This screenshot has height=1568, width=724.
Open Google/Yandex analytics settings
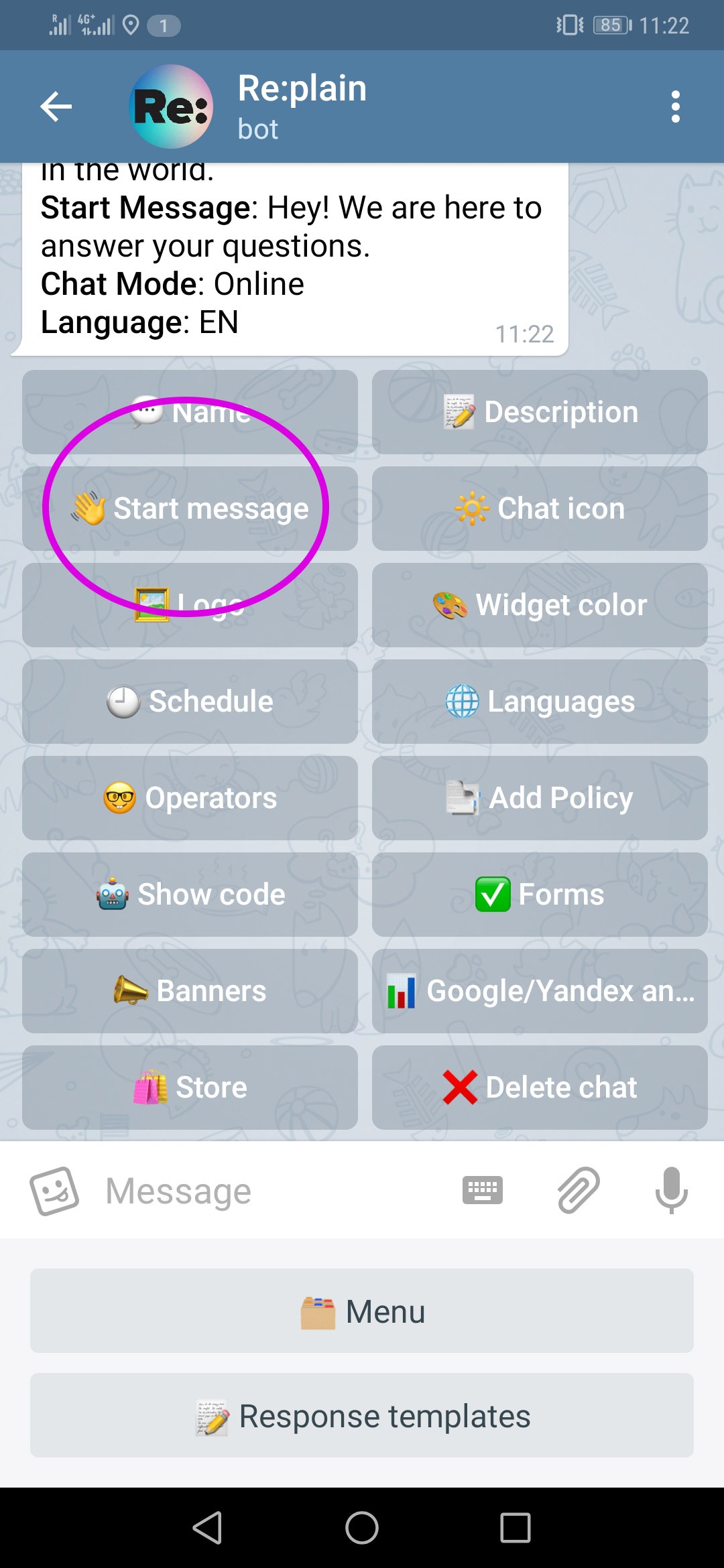[540, 991]
